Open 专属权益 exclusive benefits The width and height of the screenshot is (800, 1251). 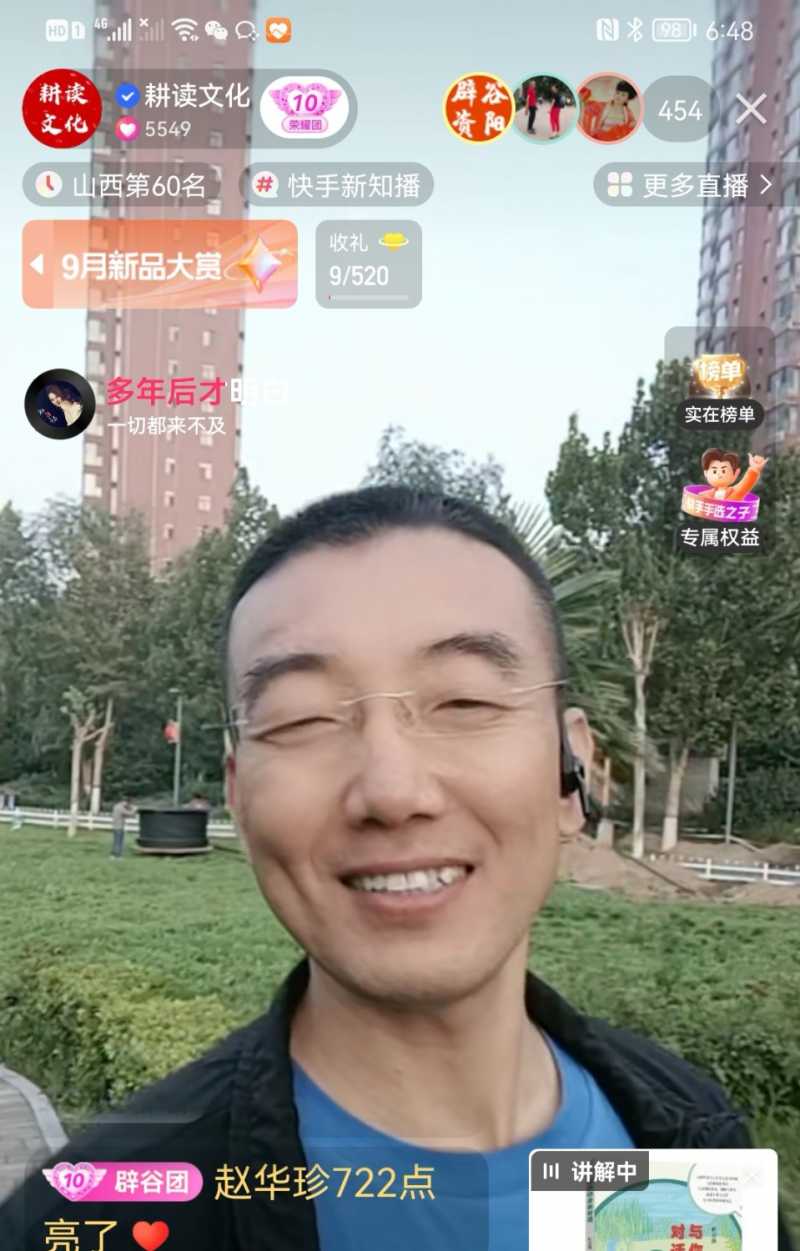(x=720, y=500)
